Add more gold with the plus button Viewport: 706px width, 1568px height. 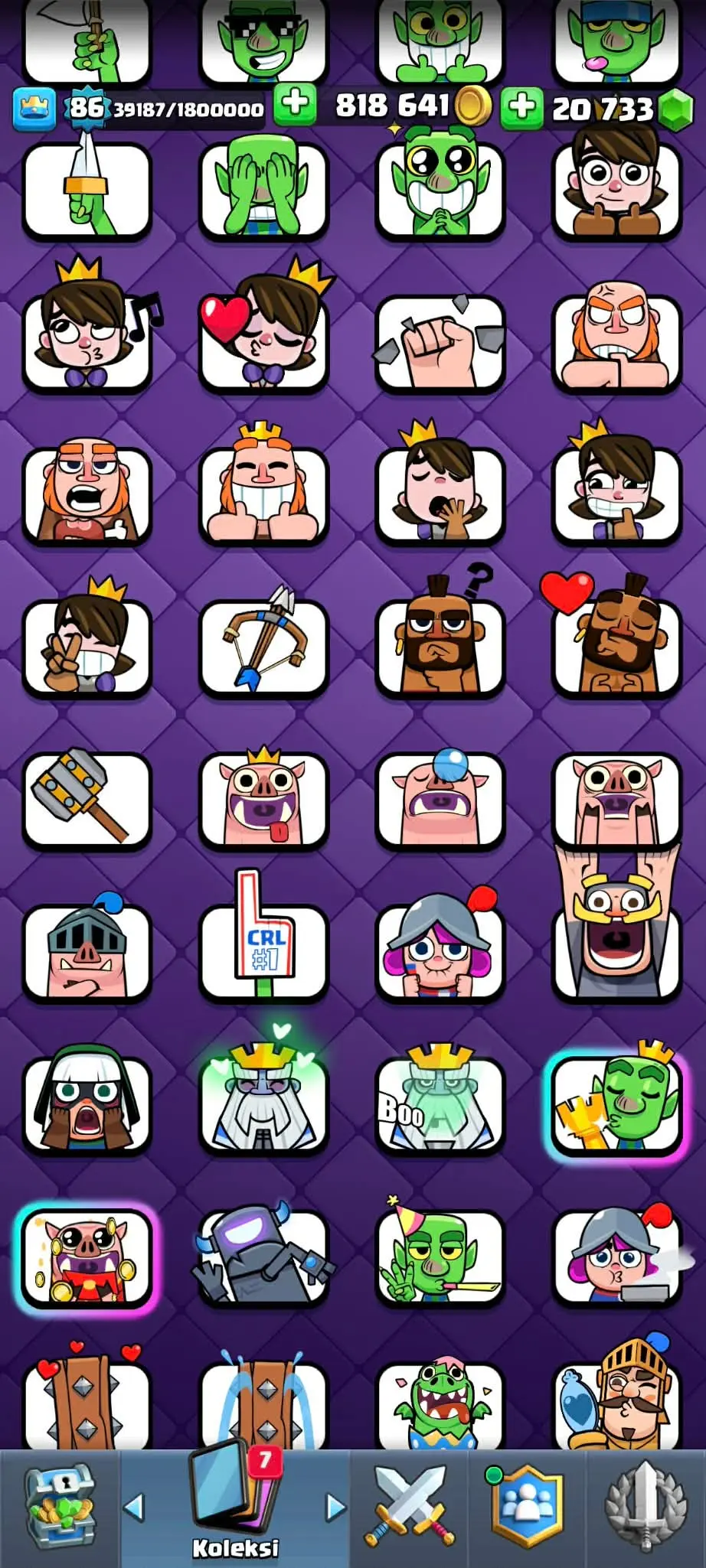(x=294, y=105)
